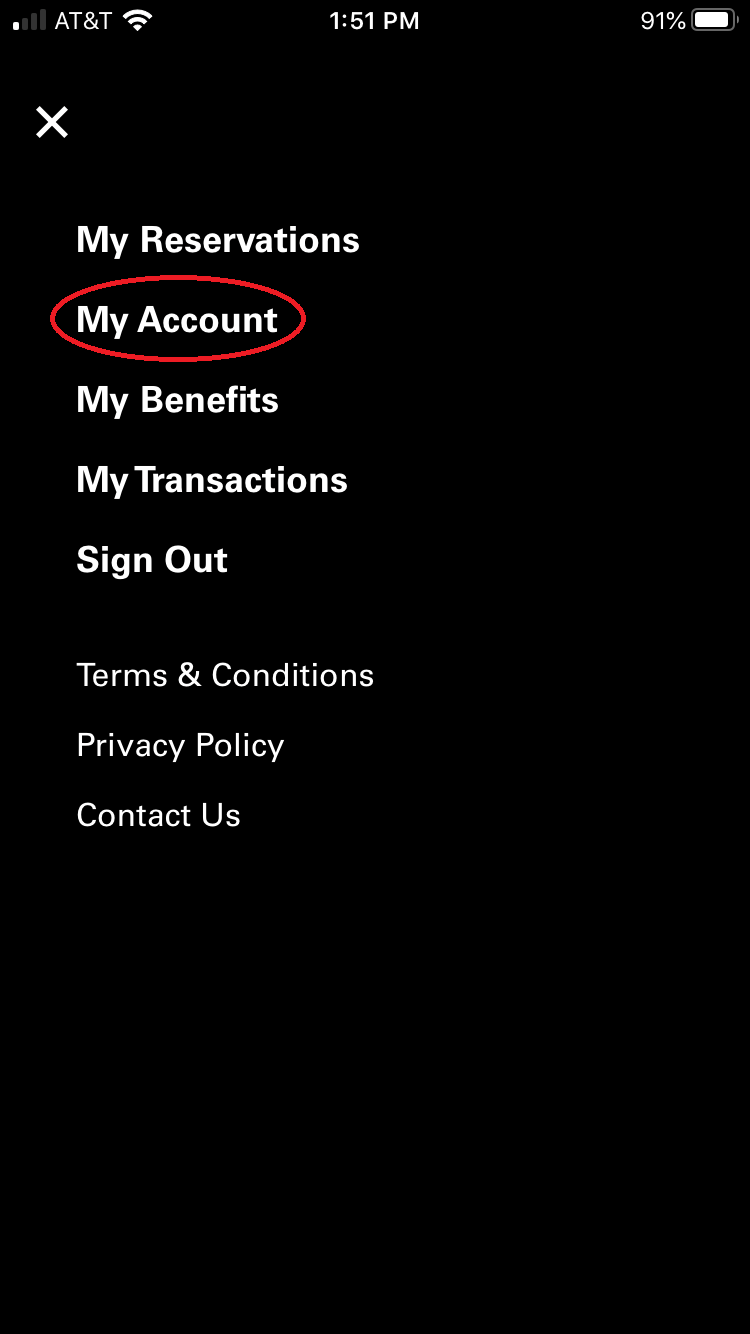The image size is (750, 1334).
Task: Open My Reservations
Action: (x=218, y=241)
